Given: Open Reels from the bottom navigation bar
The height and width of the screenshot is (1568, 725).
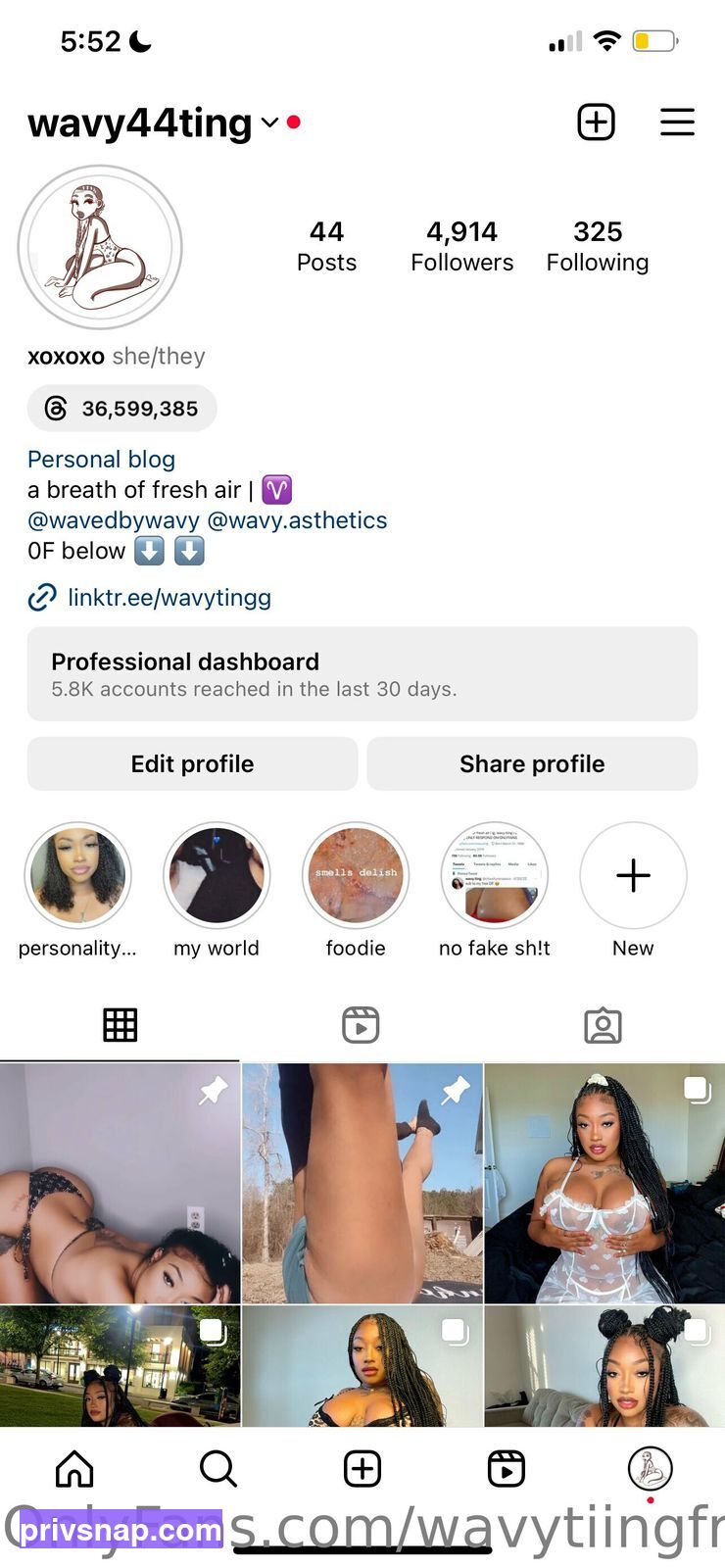Looking at the screenshot, I should [507, 1469].
